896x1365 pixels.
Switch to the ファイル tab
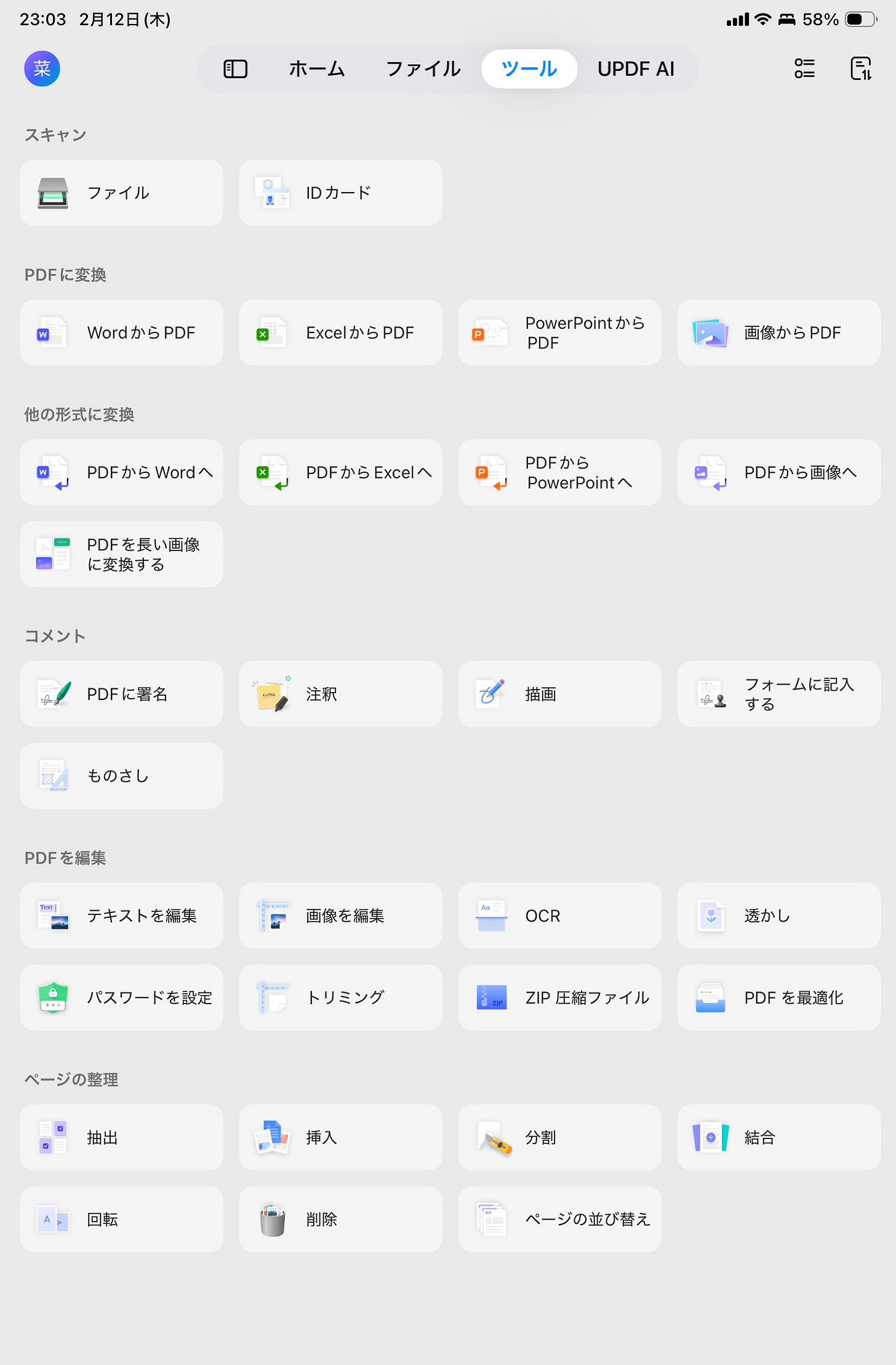pos(423,69)
